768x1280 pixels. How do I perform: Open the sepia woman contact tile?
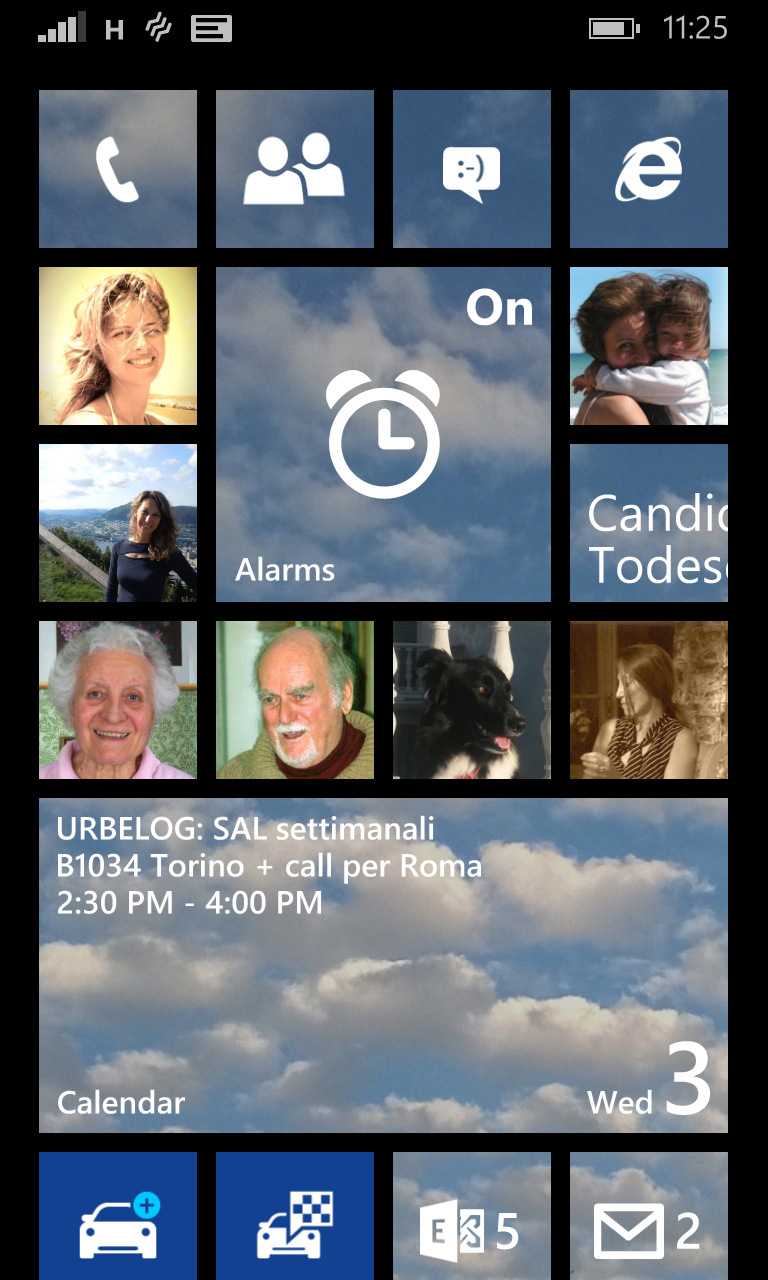649,700
